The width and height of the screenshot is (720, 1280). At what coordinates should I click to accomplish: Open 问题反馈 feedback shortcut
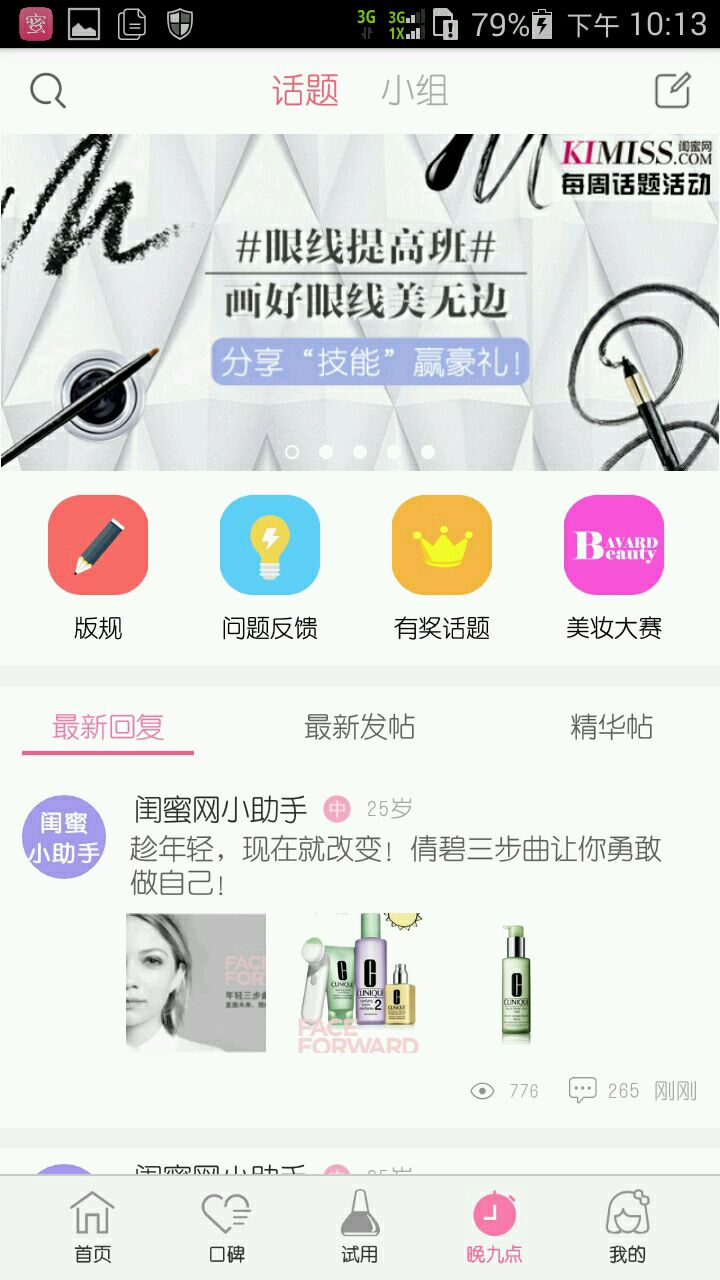[270, 546]
